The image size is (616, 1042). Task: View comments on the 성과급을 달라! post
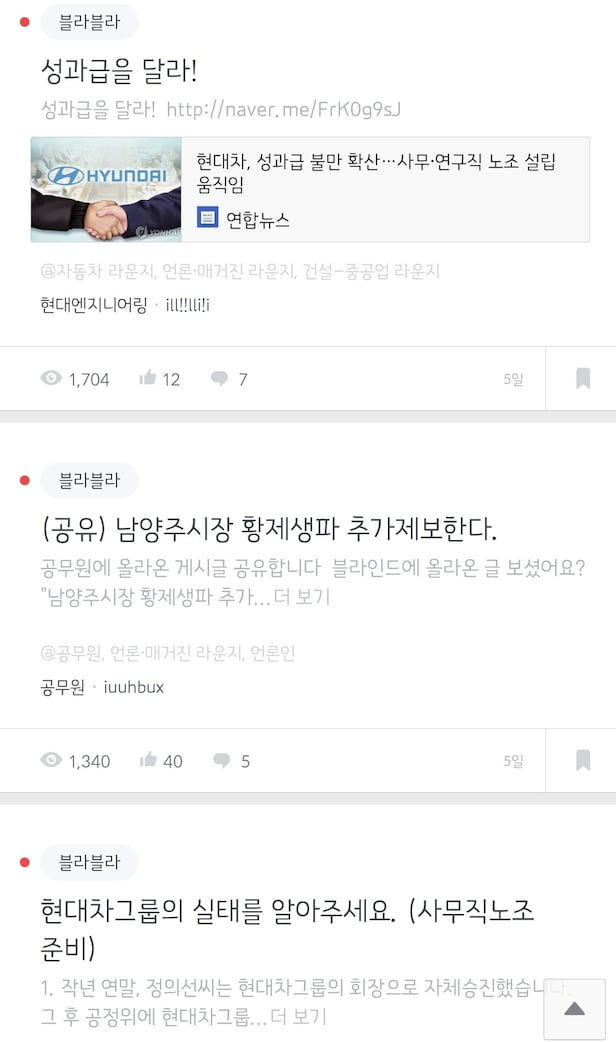point(228,379)
